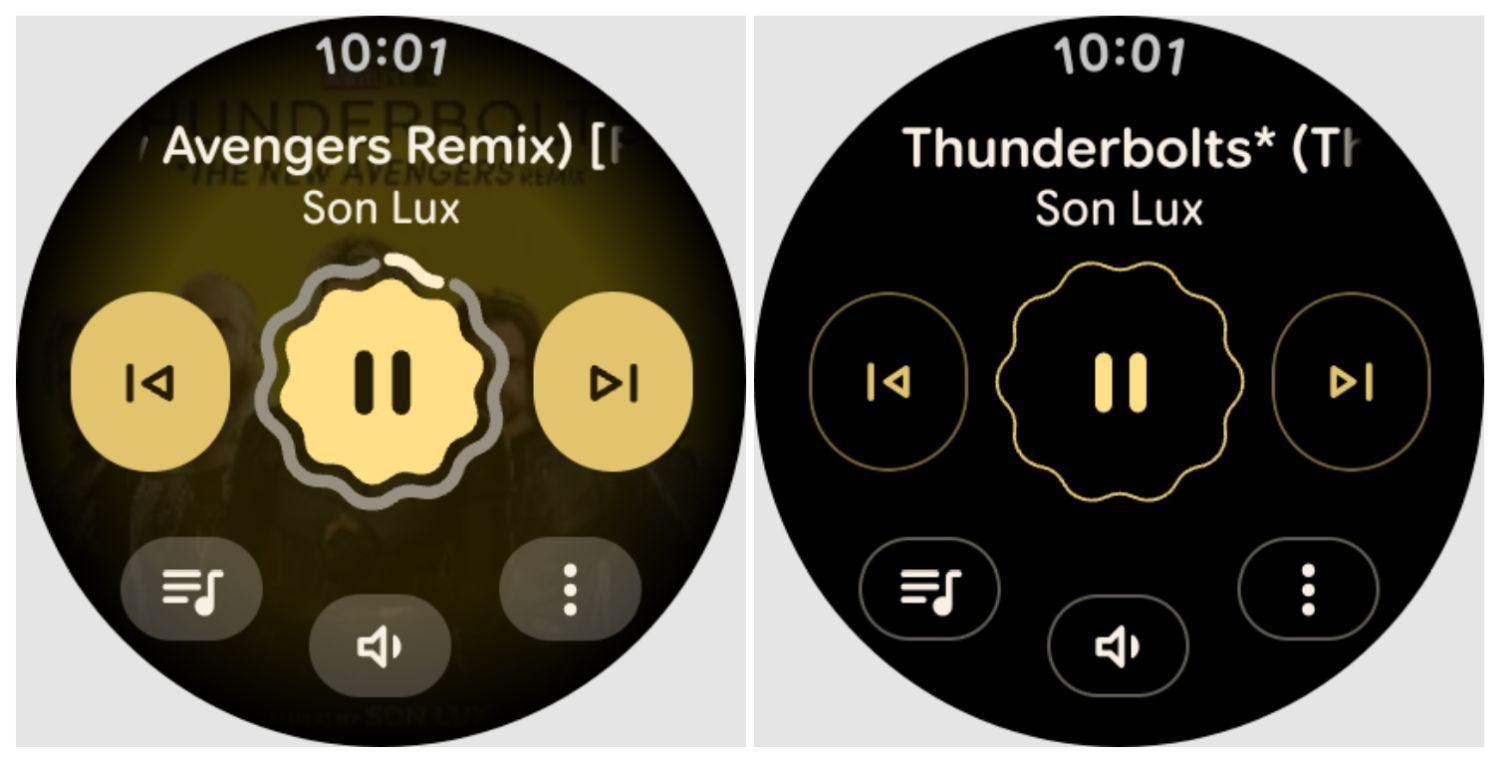Go to previous track on the Thunderbolts* screen

click(888, 381)
